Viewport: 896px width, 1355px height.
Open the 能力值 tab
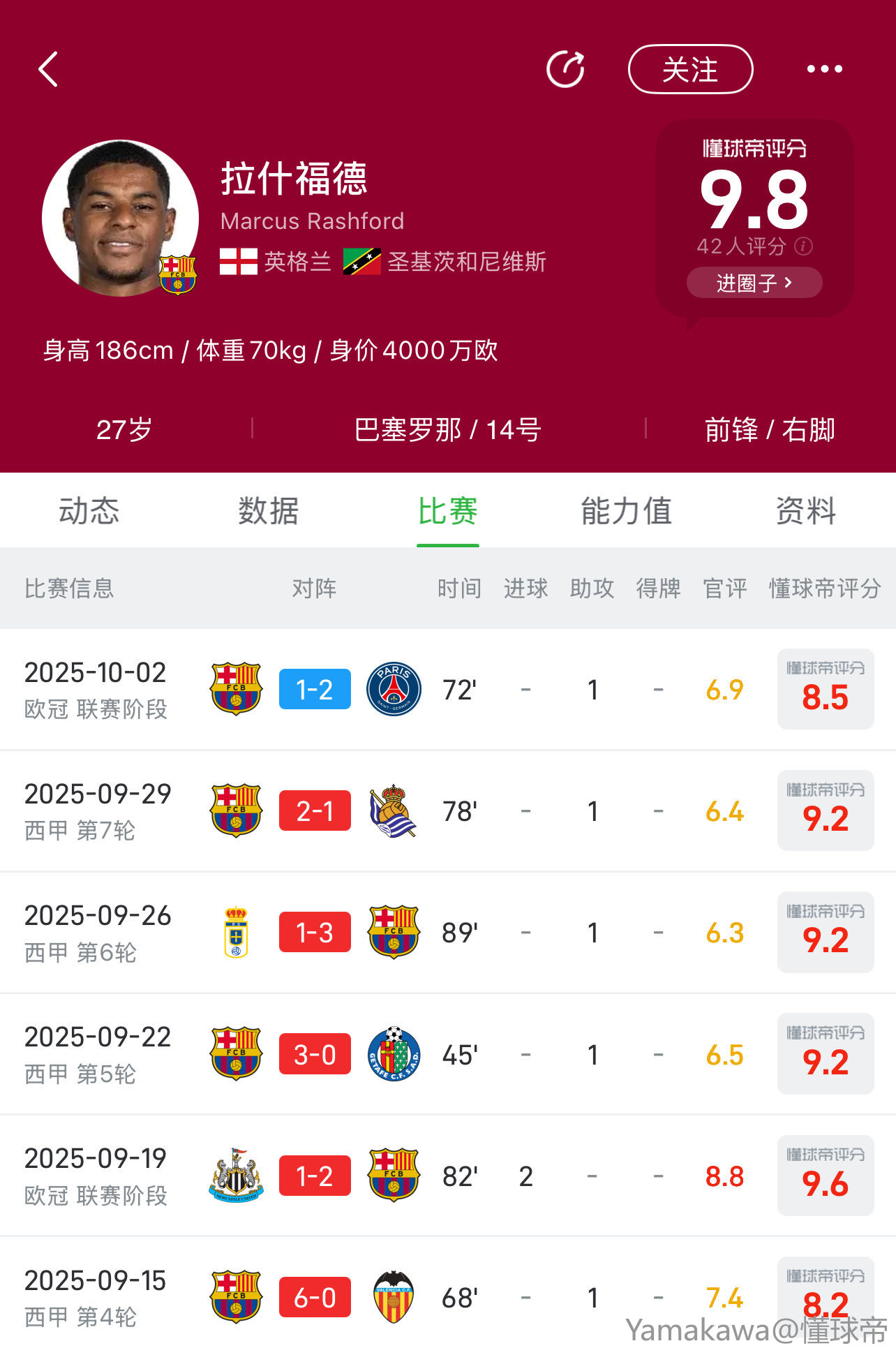tap(626, 511)
